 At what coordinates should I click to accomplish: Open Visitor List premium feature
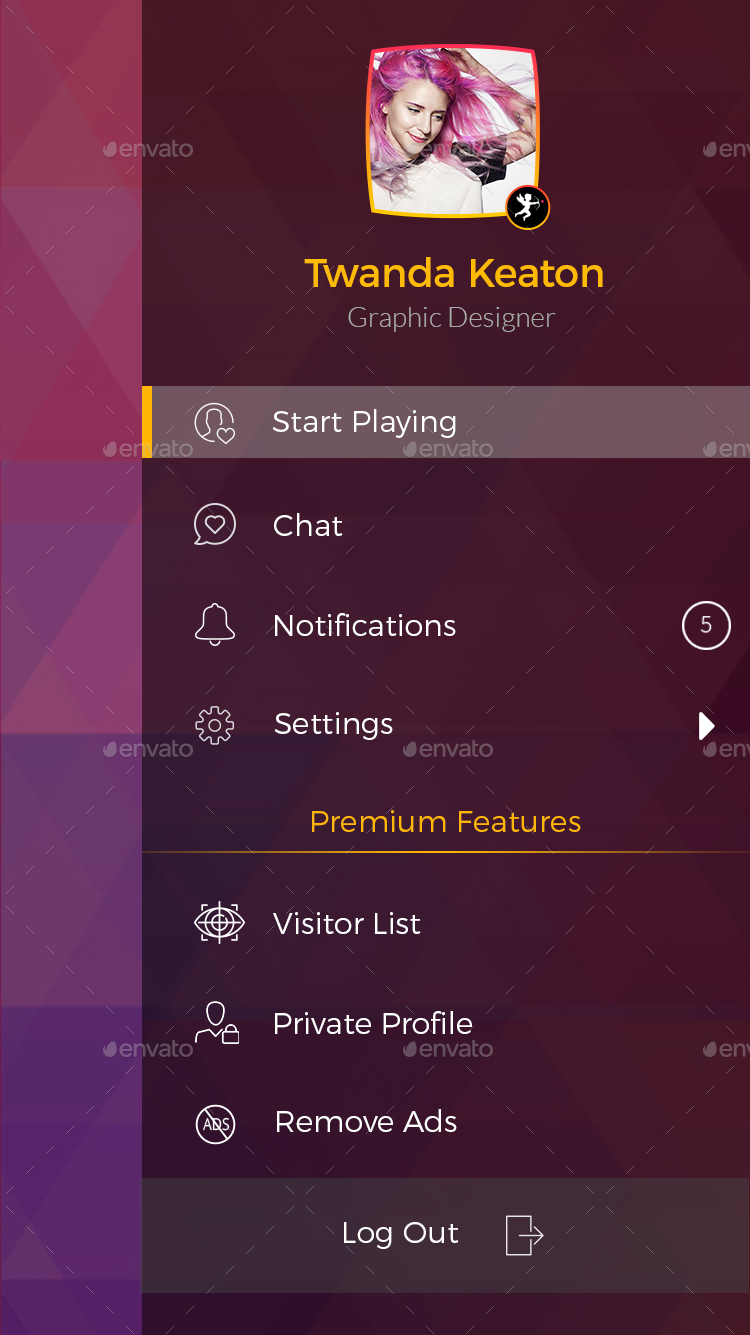pos(346,924)
